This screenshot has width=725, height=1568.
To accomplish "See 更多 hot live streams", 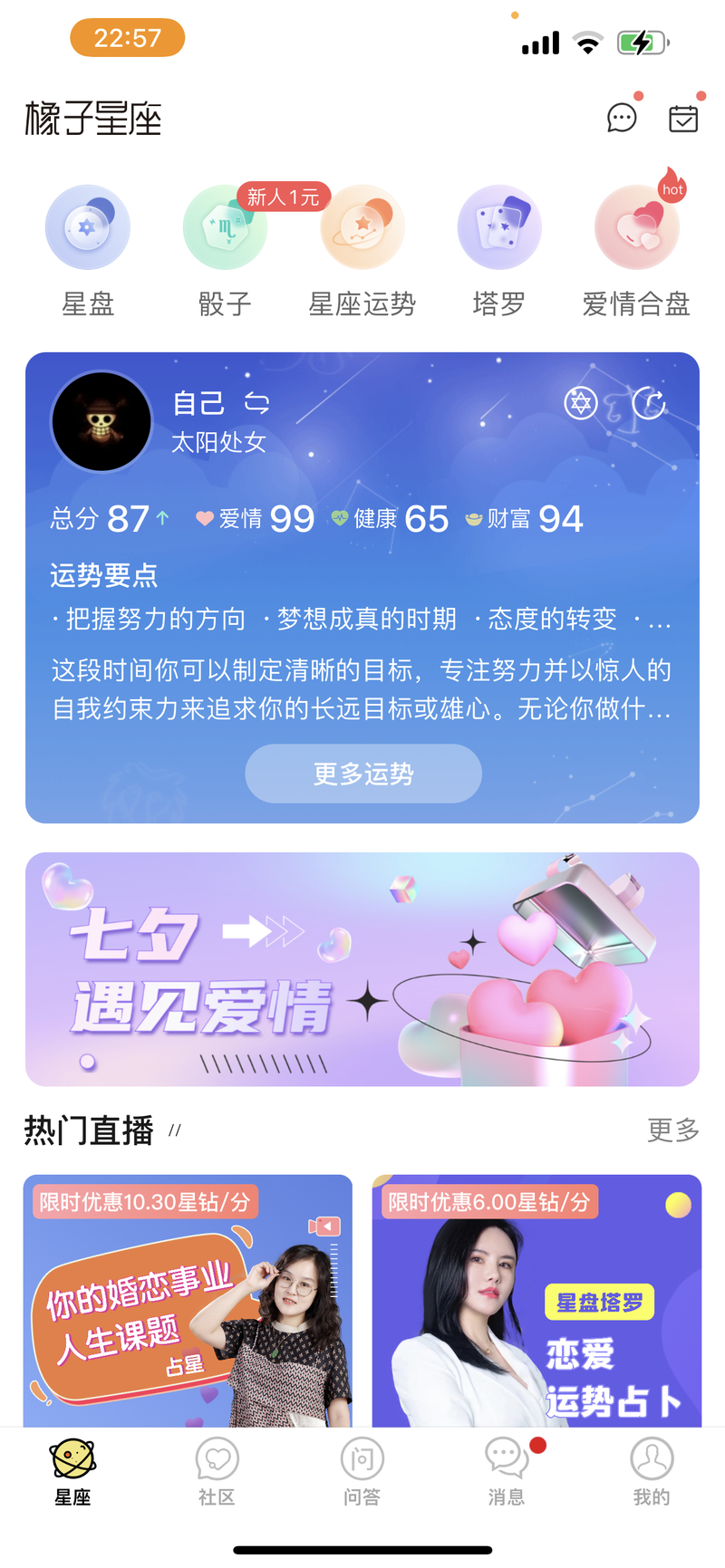I will click(x=672, y=1130).
